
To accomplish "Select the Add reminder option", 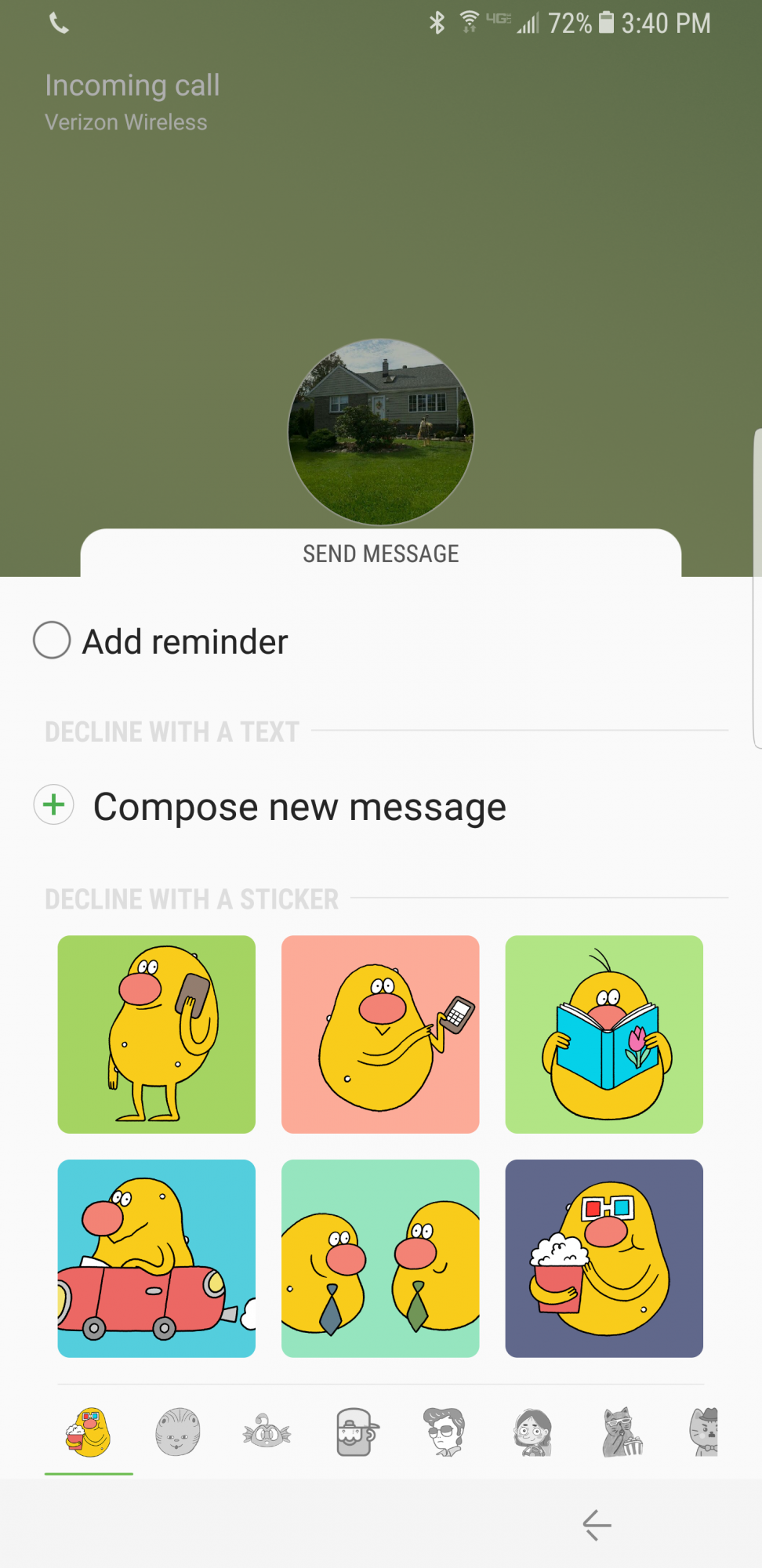I will coord(161,641).
